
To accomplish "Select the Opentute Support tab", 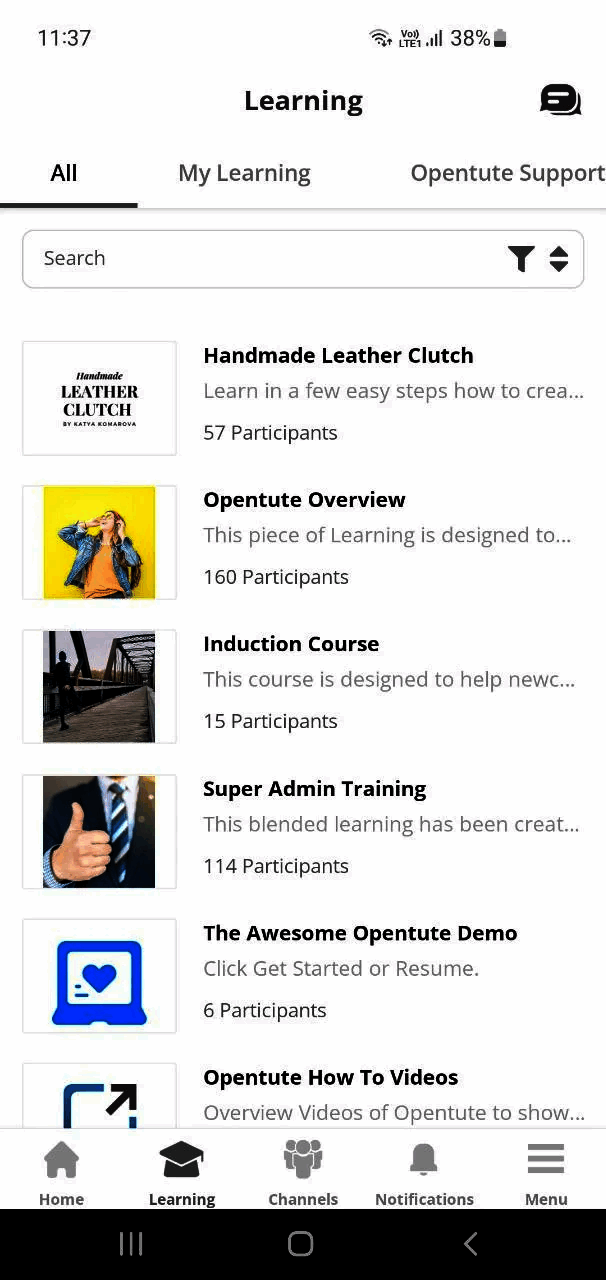I will click(x=507, y=173).
